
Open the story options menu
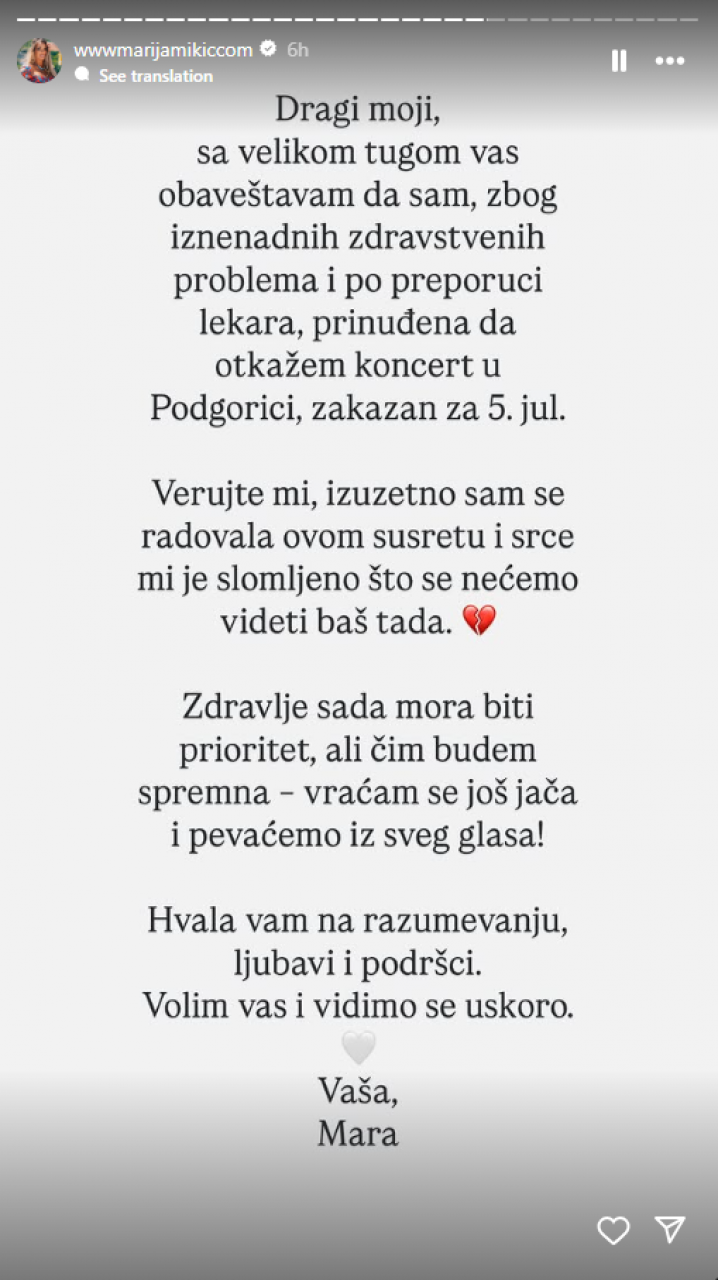670,61
